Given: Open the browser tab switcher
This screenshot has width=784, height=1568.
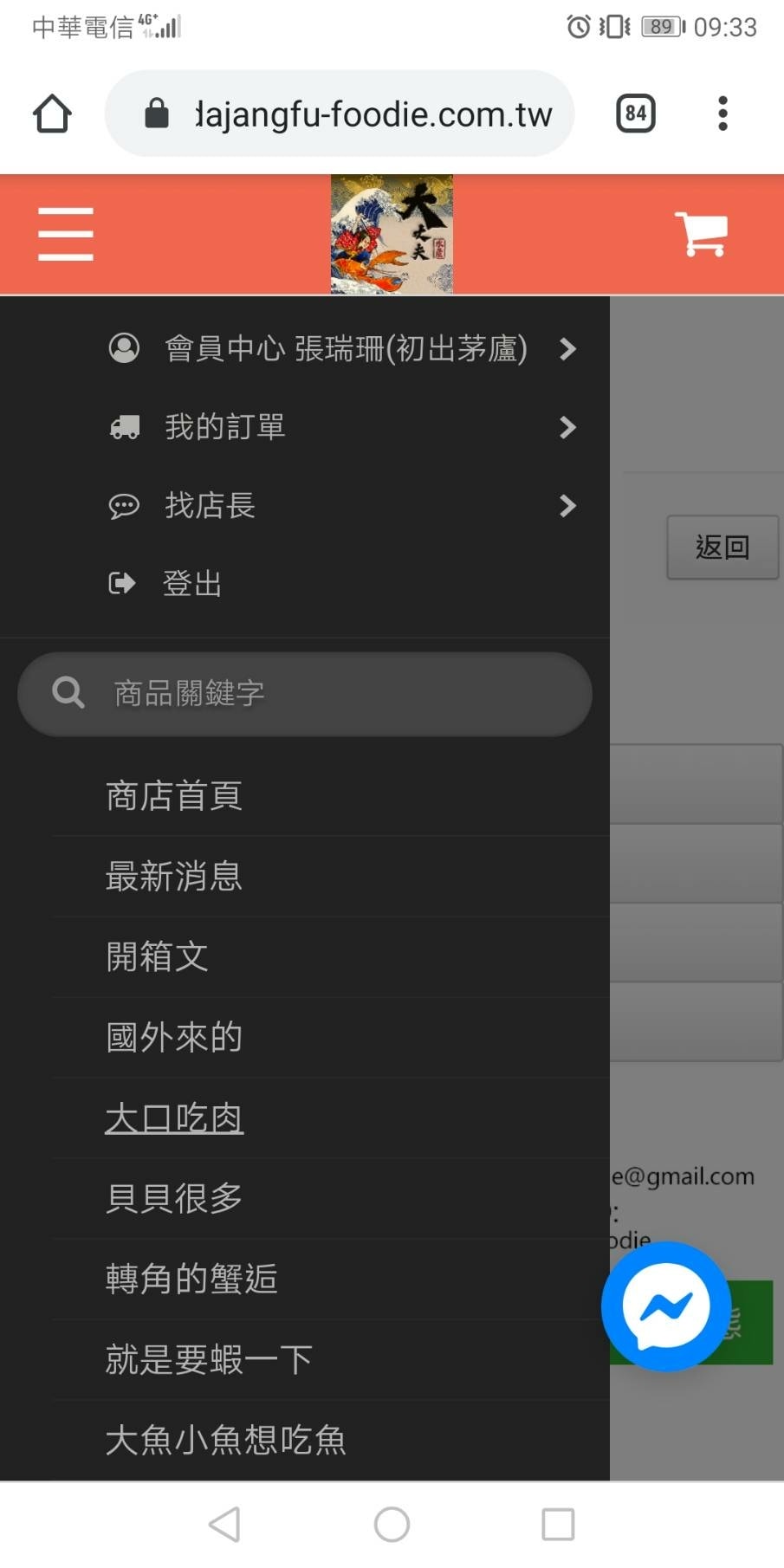Looking at the screenshot, I should pyautogui.click(x=636, y=113).
